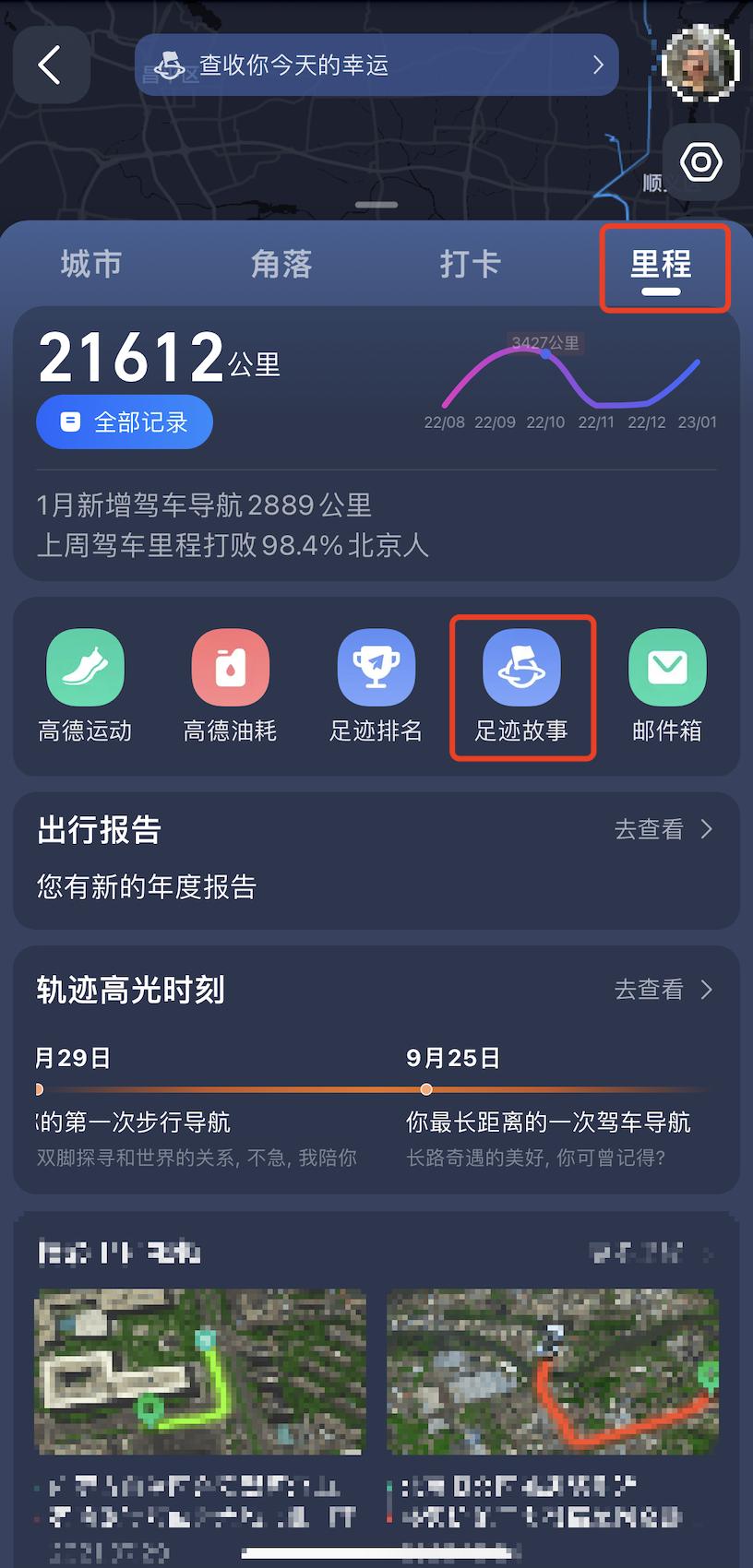The height and width of the screenshot is (1568, 753).
Task: Open the 足迹故事 (footprint stories) icon
Action: point(522,667)
